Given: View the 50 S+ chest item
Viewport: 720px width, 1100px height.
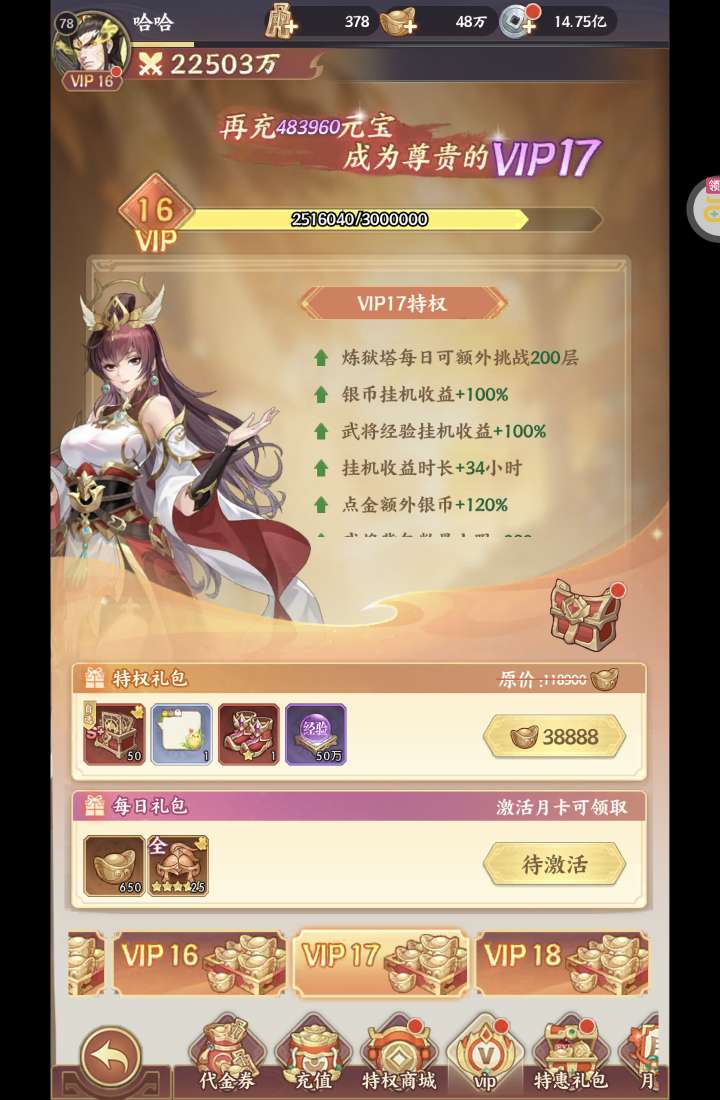Looking at the screenshot, I should pyautogui.click(x=114, y=734).
